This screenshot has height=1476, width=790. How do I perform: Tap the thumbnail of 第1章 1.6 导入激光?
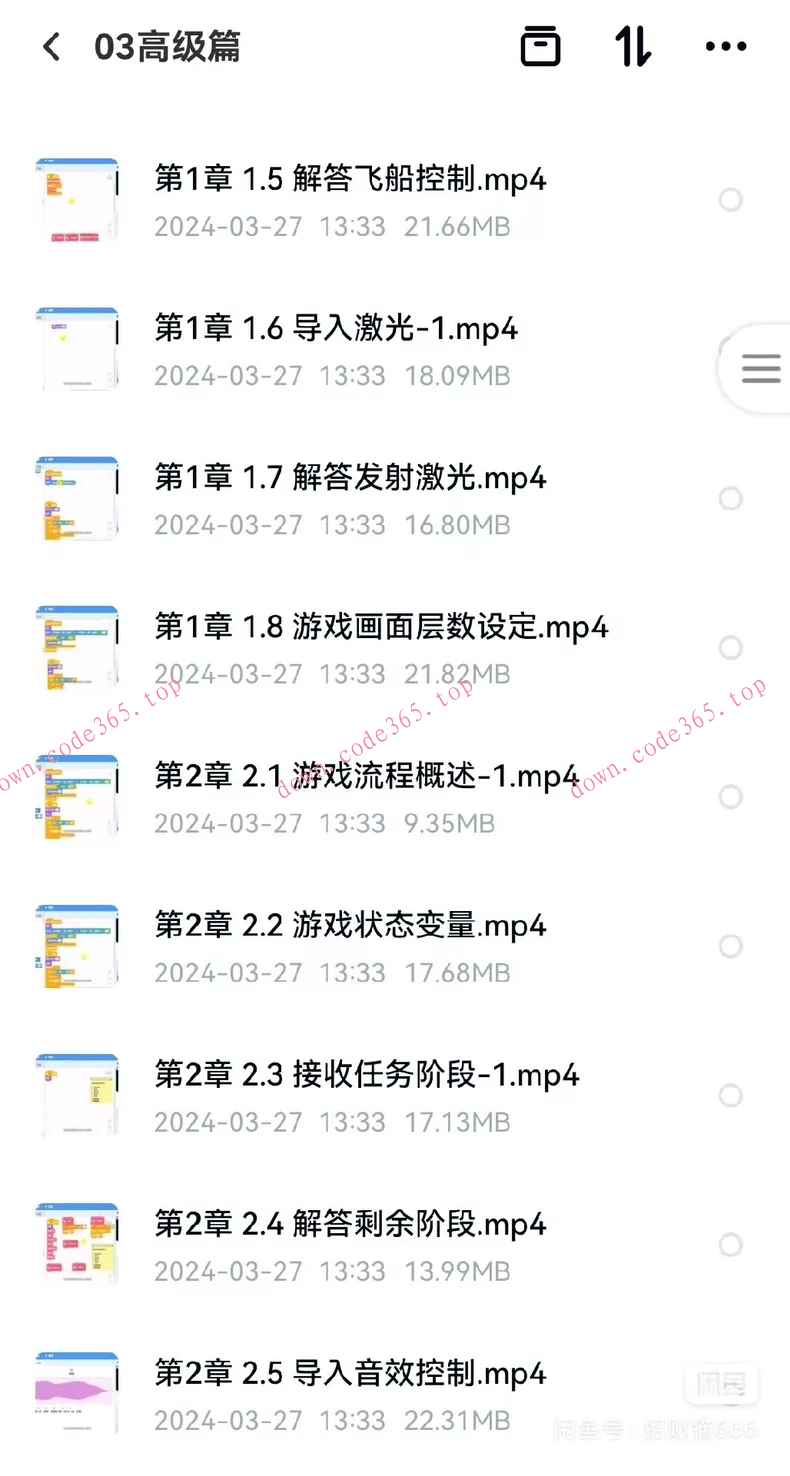point(77,349)
